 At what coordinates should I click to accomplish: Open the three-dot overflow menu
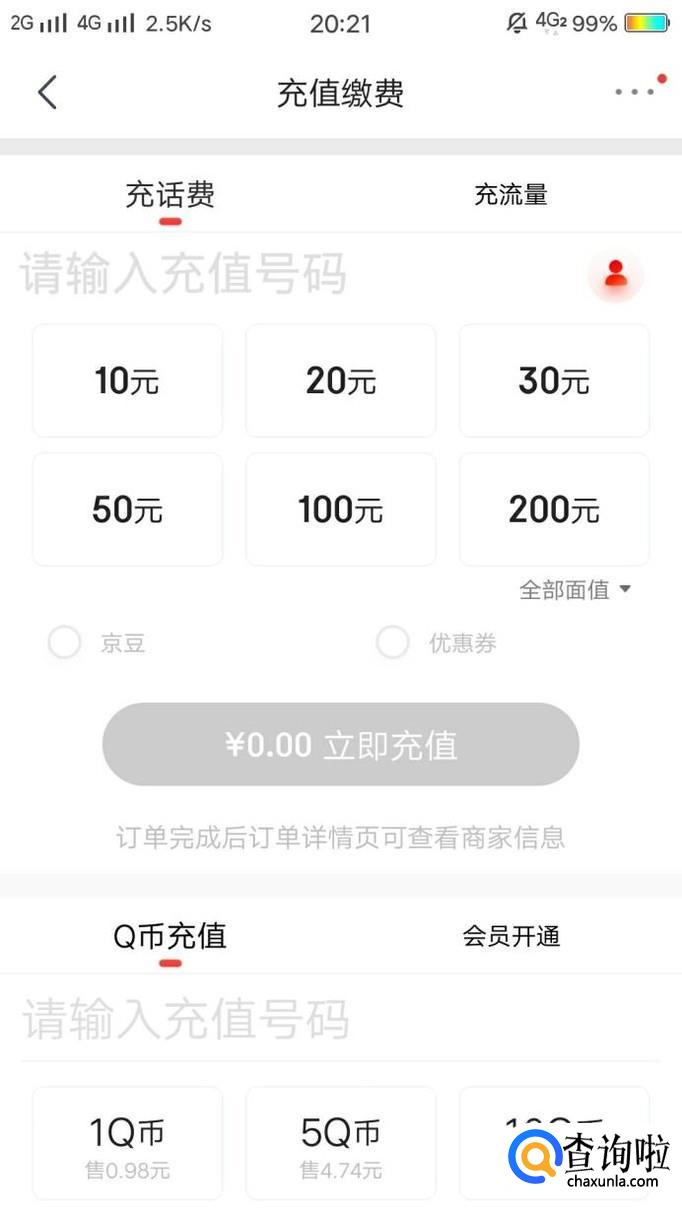[634, 92]
